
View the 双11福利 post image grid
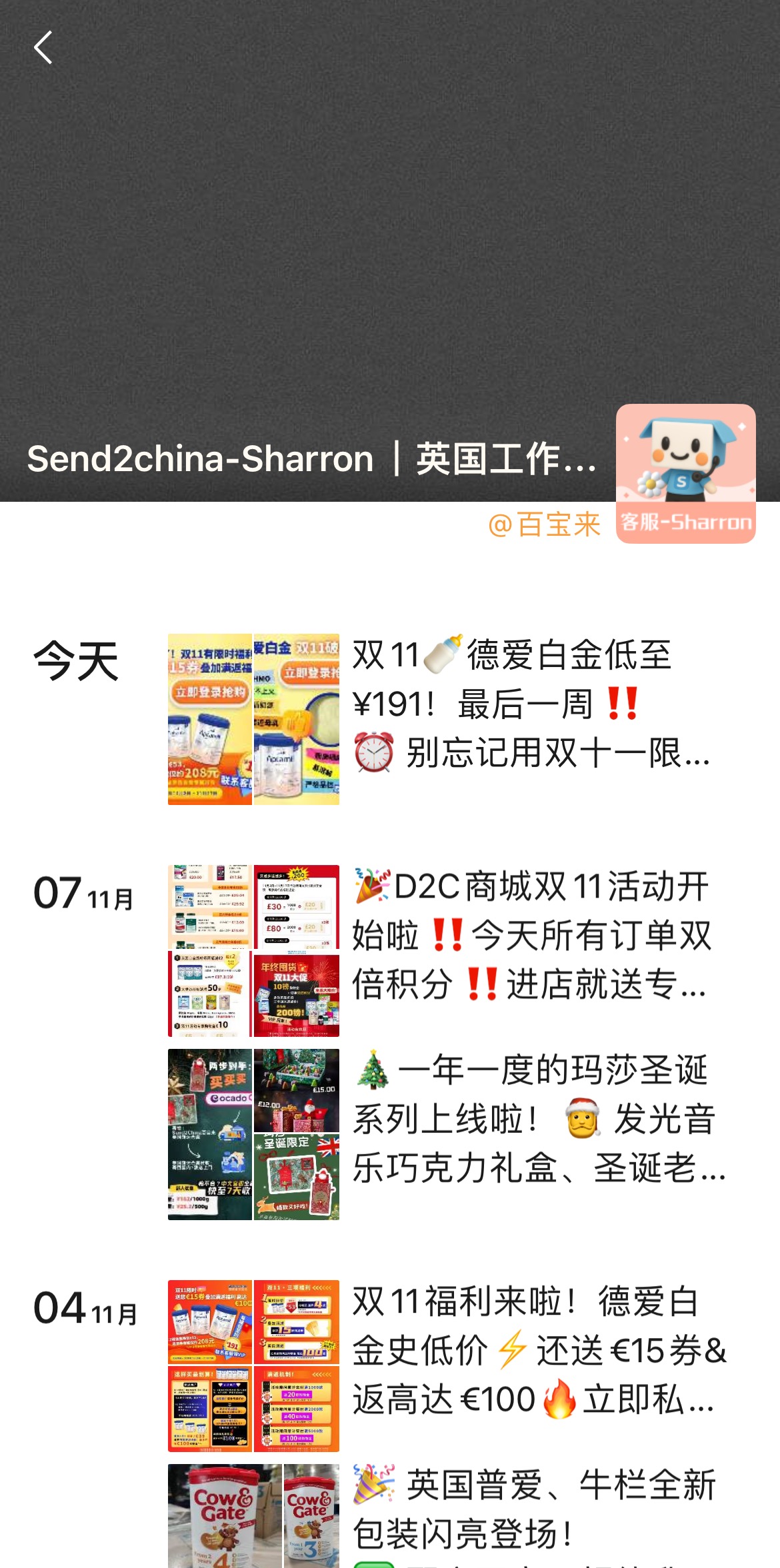click(253, 1365)
